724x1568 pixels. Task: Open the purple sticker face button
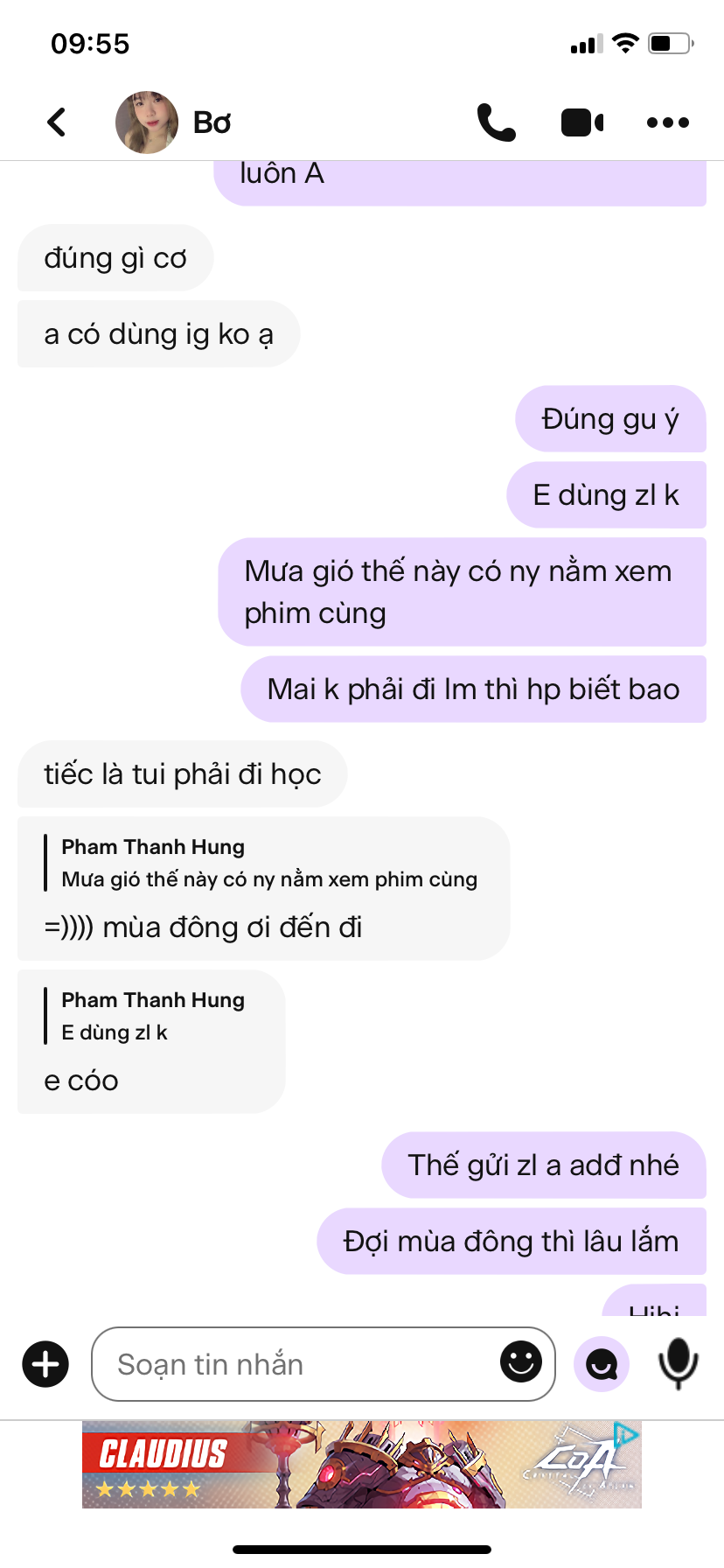coord(602,1364)
